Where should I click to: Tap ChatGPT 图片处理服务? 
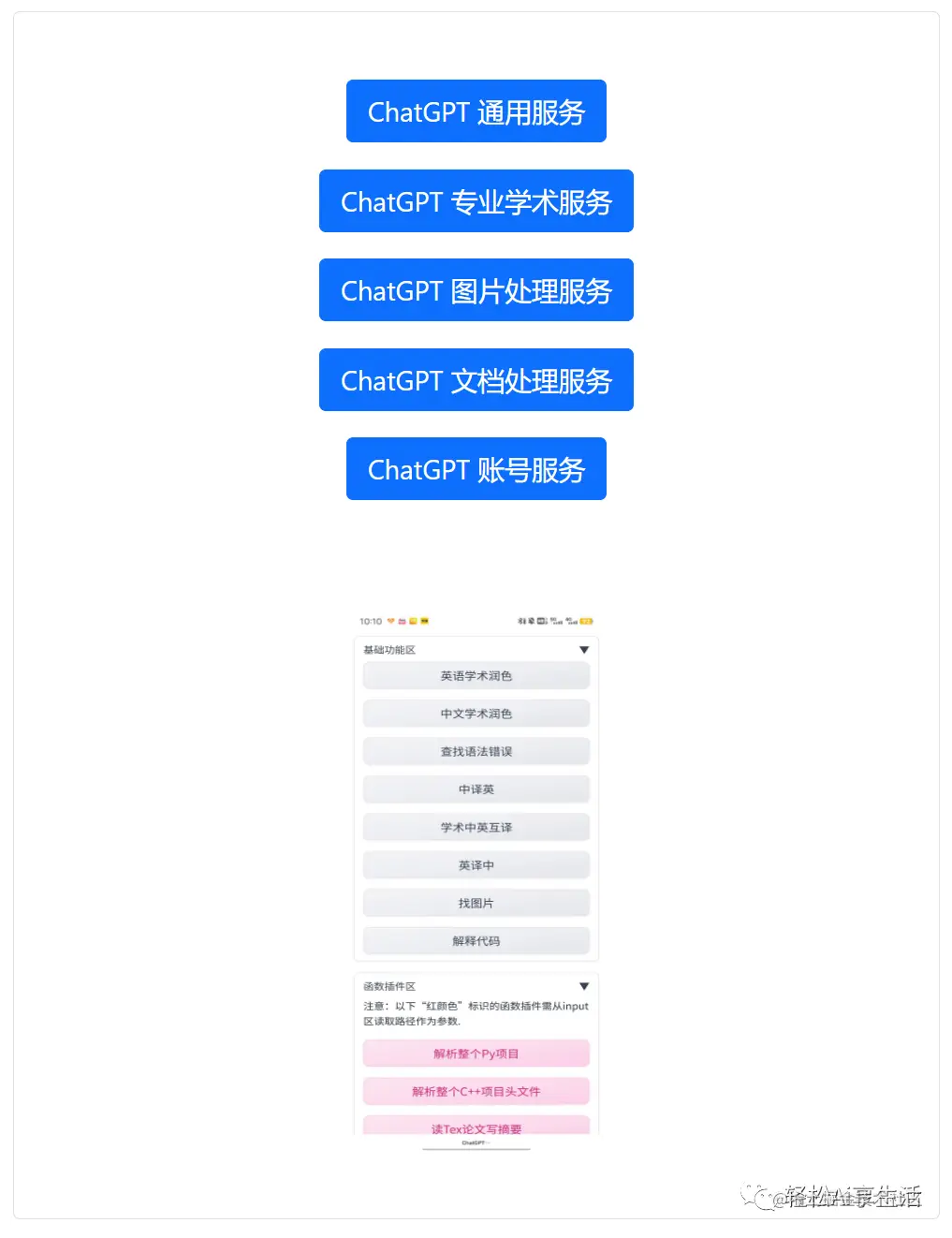tap(476, 290)
